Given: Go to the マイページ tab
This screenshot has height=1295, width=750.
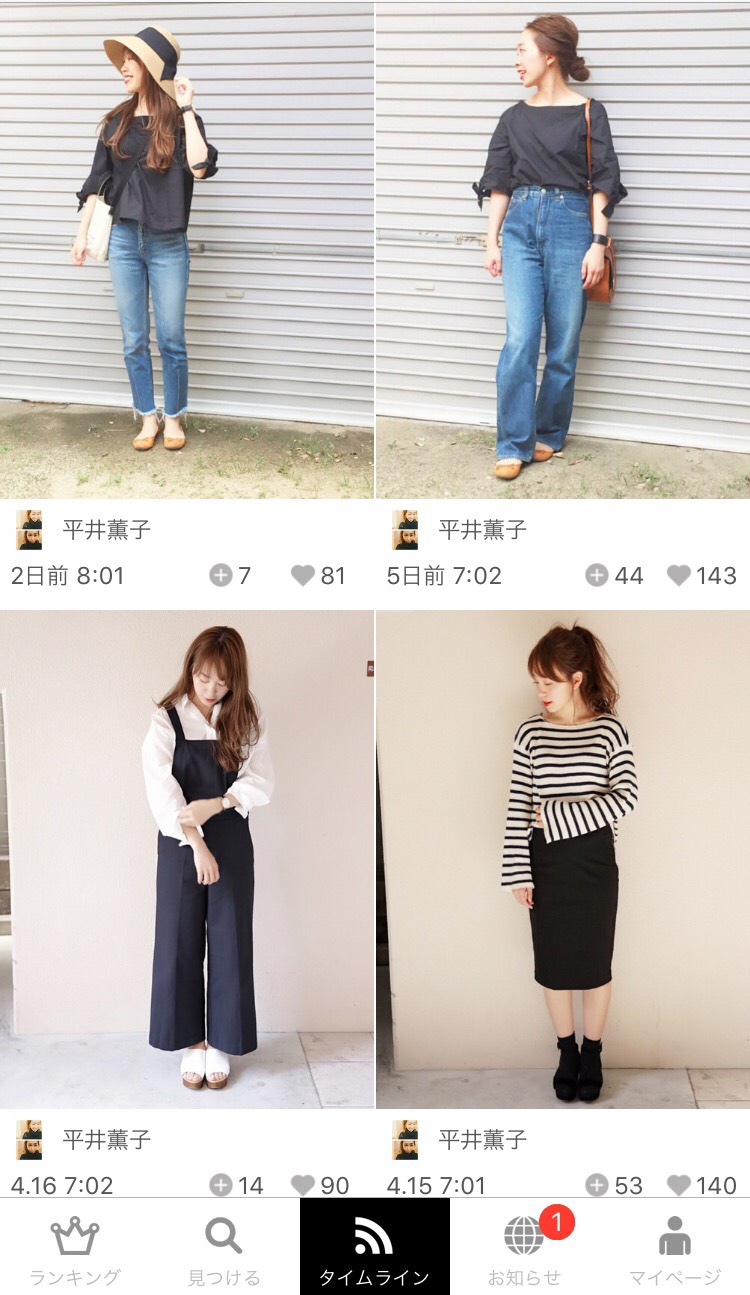Looking at the screenshot, I should pyautogui.click(x=675, y=1250).
